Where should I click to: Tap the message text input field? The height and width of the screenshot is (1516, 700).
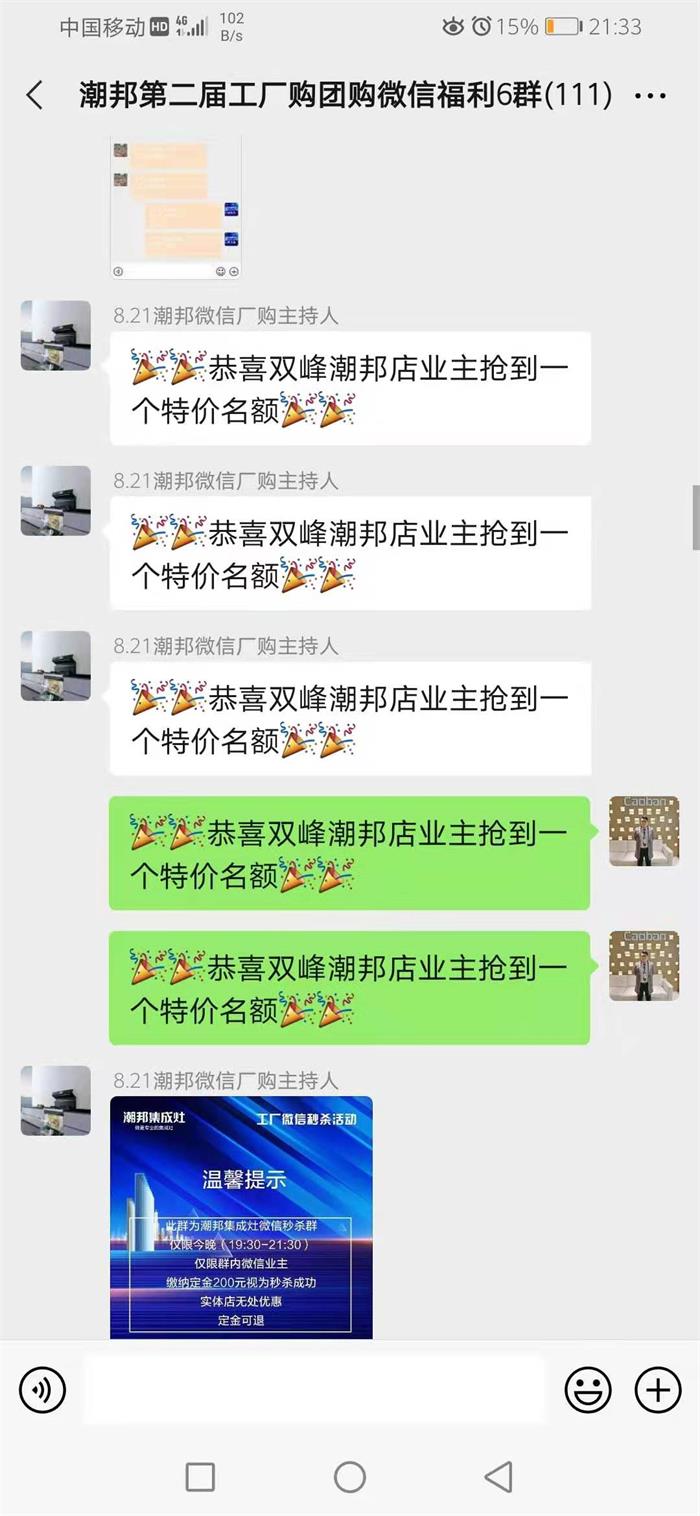pyautogui.click(x=313, y=1389)
